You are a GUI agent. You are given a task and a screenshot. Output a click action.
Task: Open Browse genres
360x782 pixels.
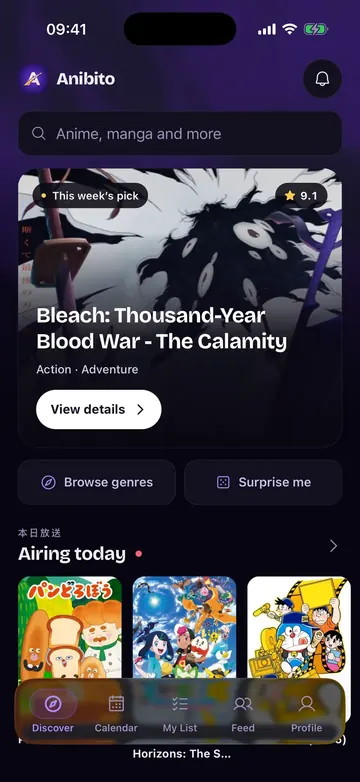click(97, 482)
